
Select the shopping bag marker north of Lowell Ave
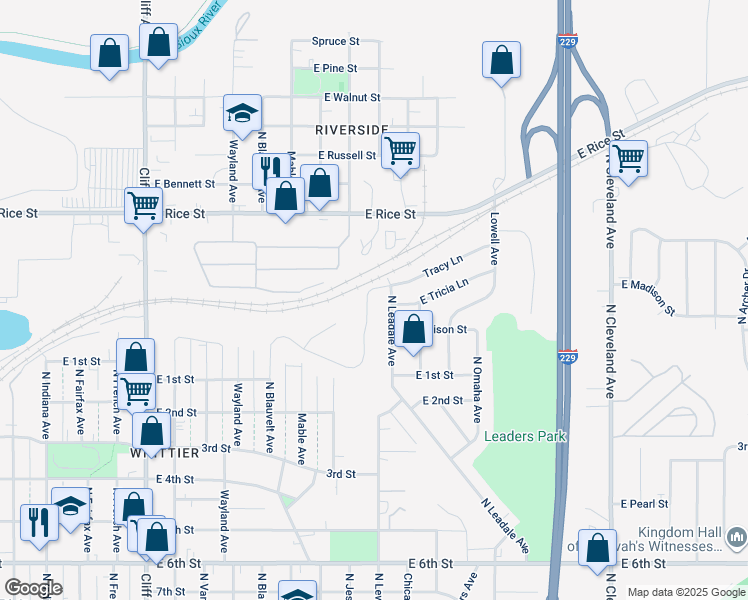point(501,61)
